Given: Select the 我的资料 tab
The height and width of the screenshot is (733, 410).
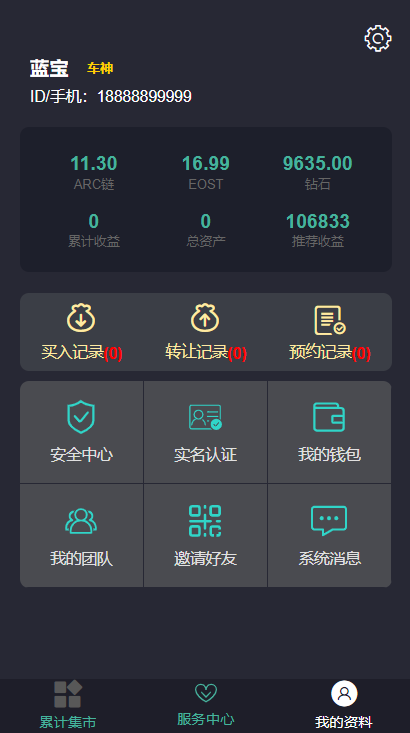Looking at the screenshot, I should click(344, 705).
